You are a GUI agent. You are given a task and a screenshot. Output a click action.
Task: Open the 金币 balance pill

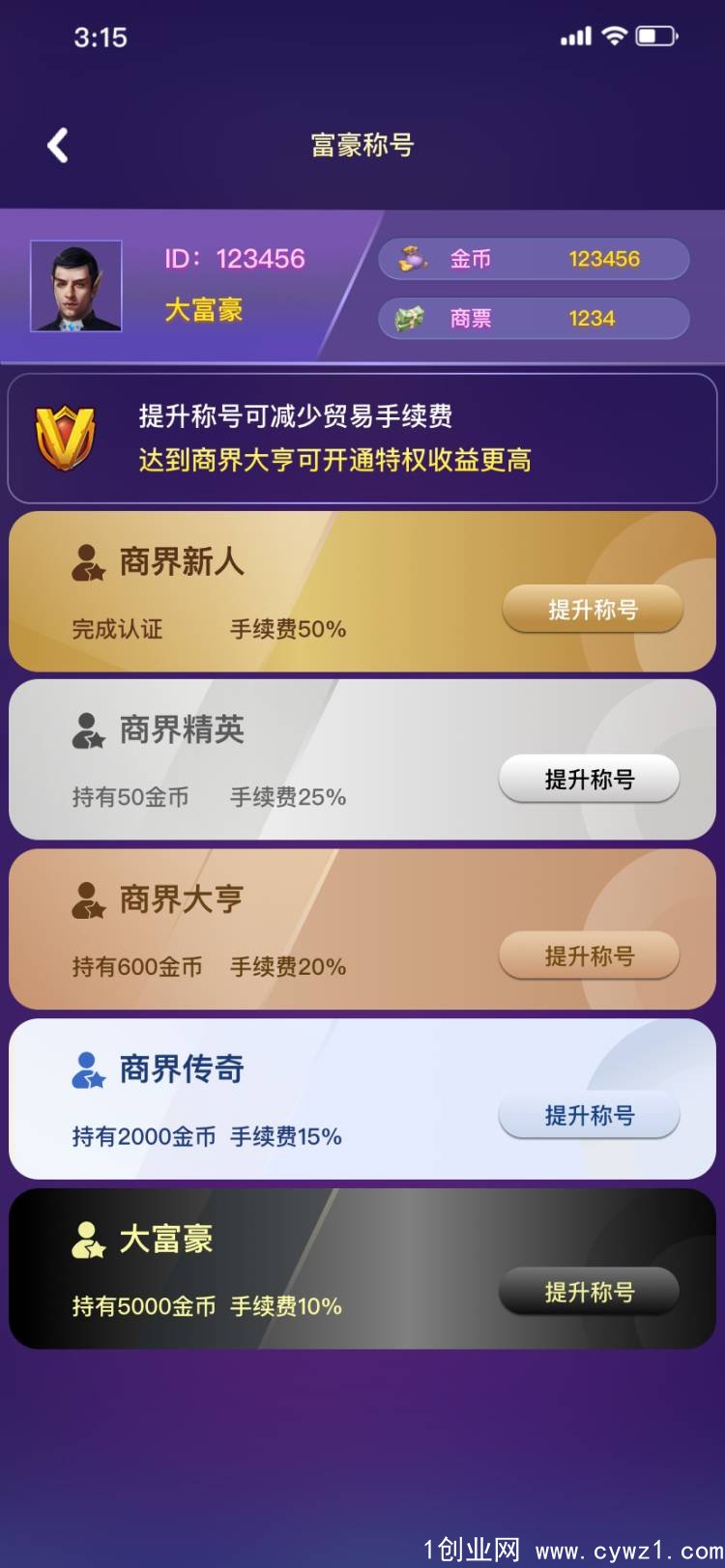tap(534, 259)
